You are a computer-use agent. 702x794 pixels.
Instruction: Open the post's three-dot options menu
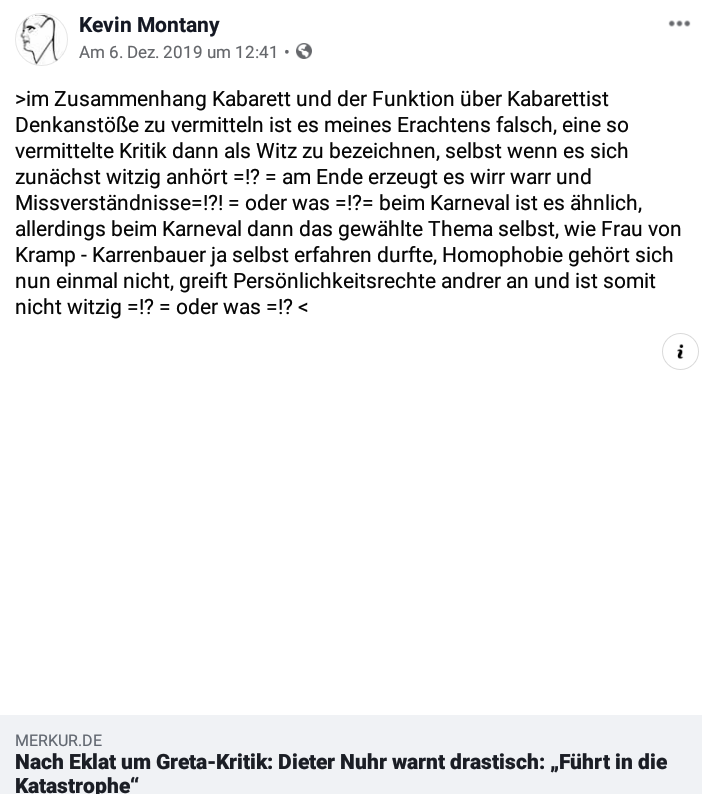[x=679, y=24]
